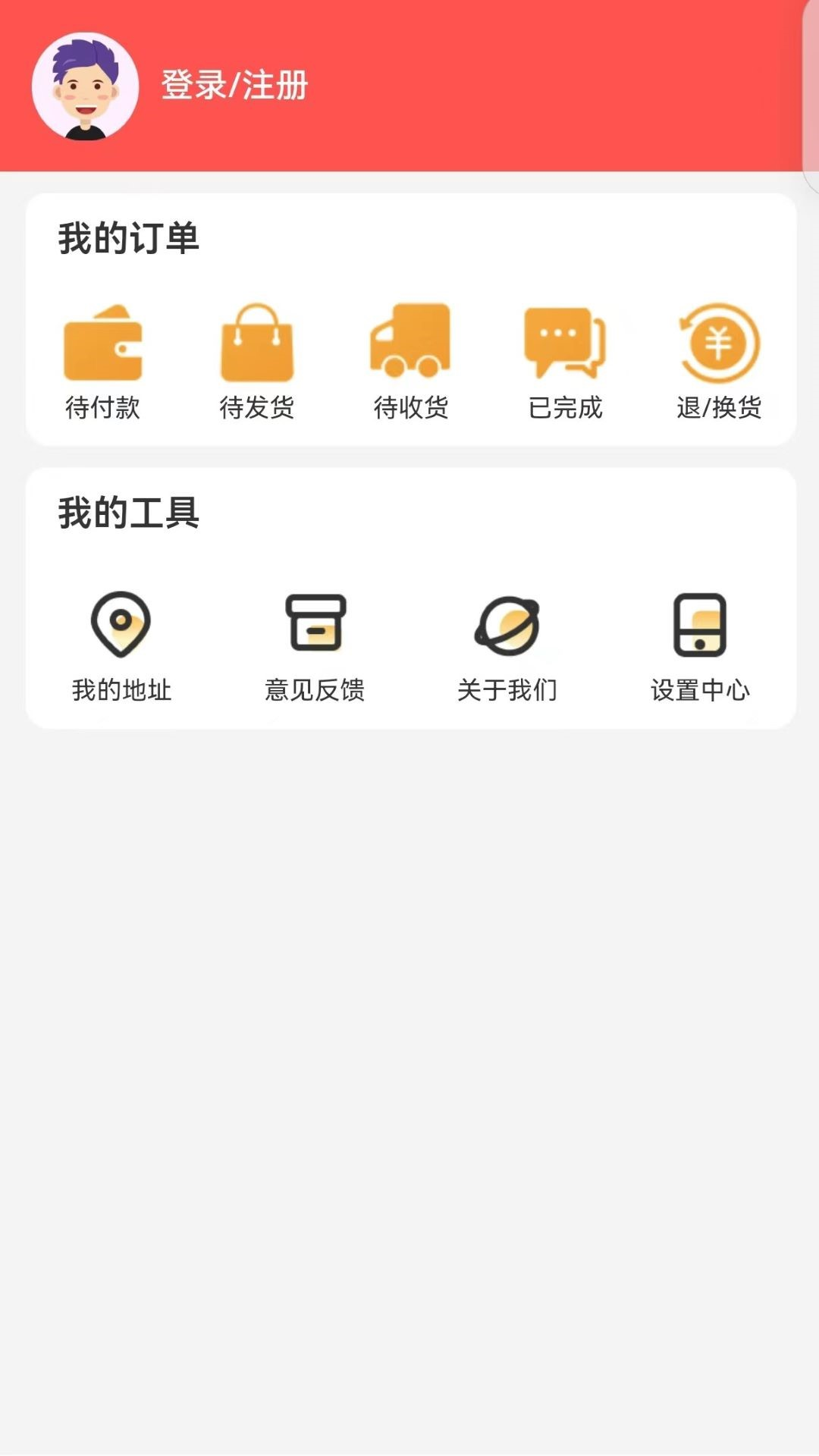Screen dimensions: 819x1456
Task: View completed orders by tapping 已完成 text
Action: [x=565, y=409]
